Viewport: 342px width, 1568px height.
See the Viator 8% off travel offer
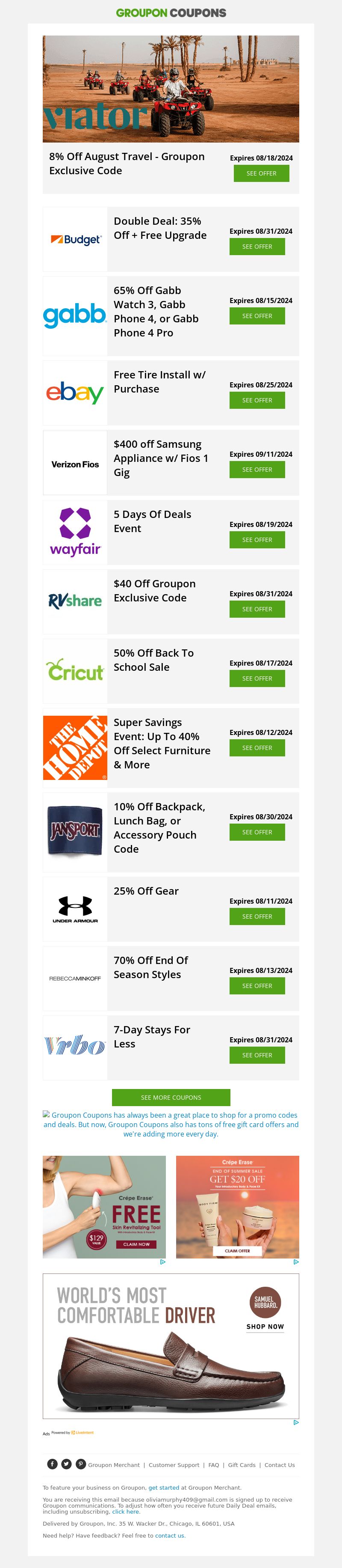[261, 173]
